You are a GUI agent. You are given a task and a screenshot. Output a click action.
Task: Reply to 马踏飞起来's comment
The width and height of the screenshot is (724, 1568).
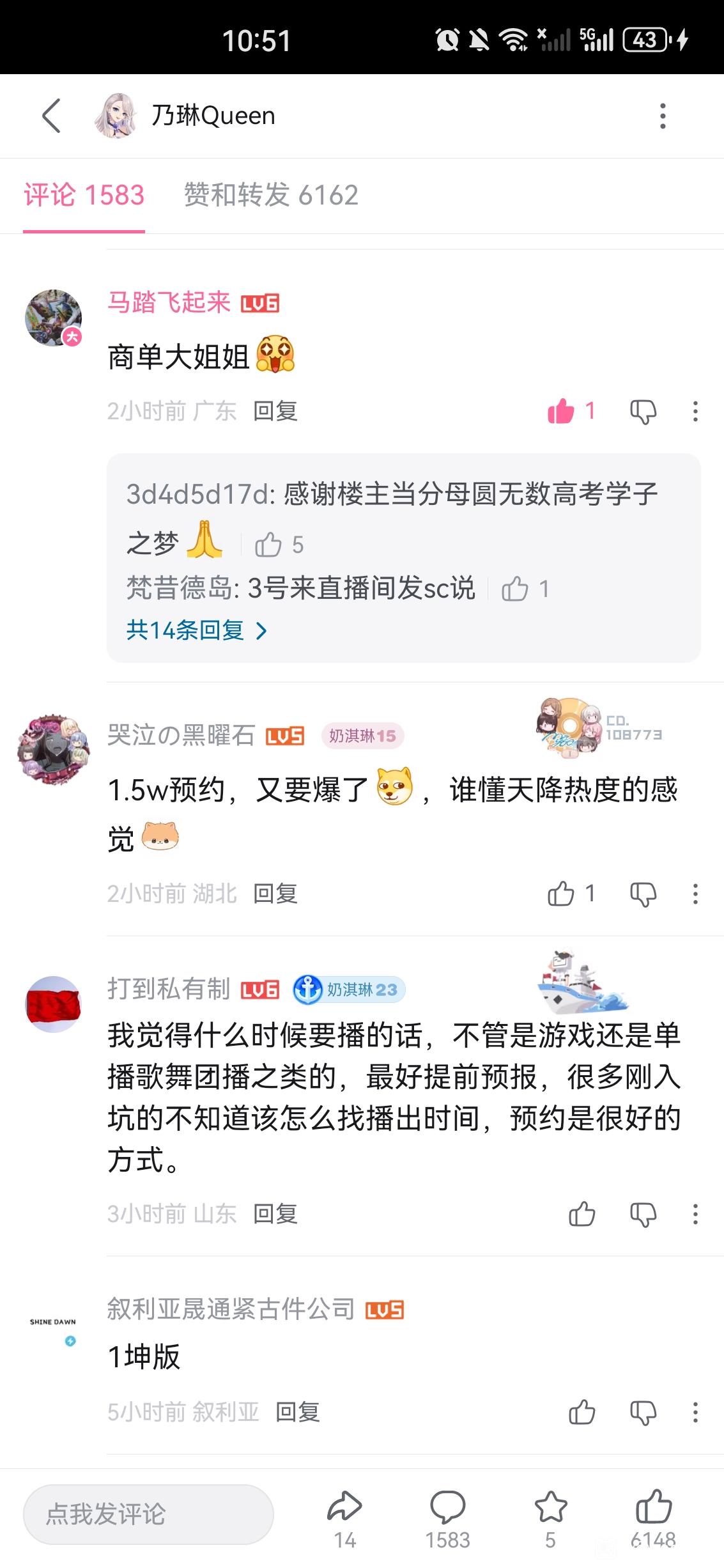tap(275, 411)
